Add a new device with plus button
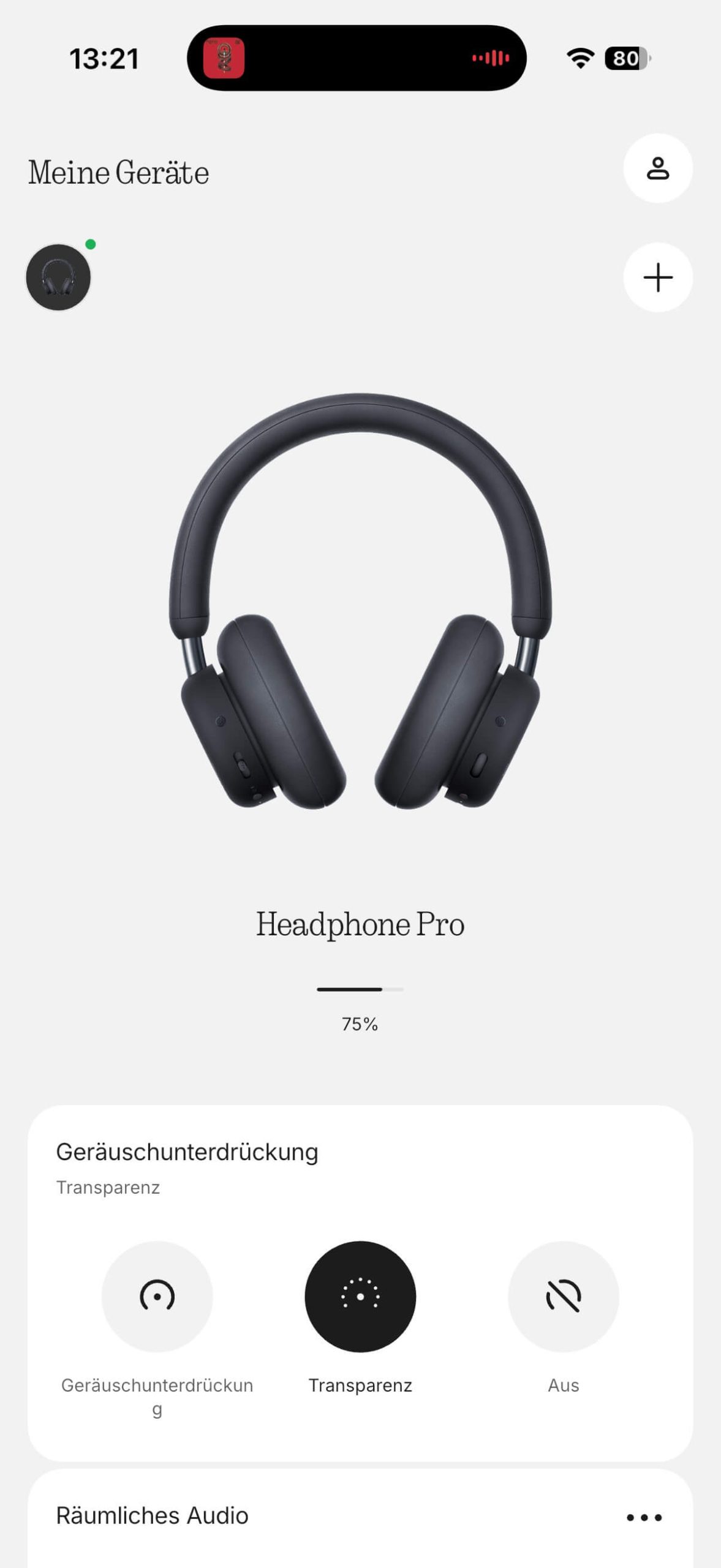This screenshot has height=1568, width=721. tap(657, 277)
